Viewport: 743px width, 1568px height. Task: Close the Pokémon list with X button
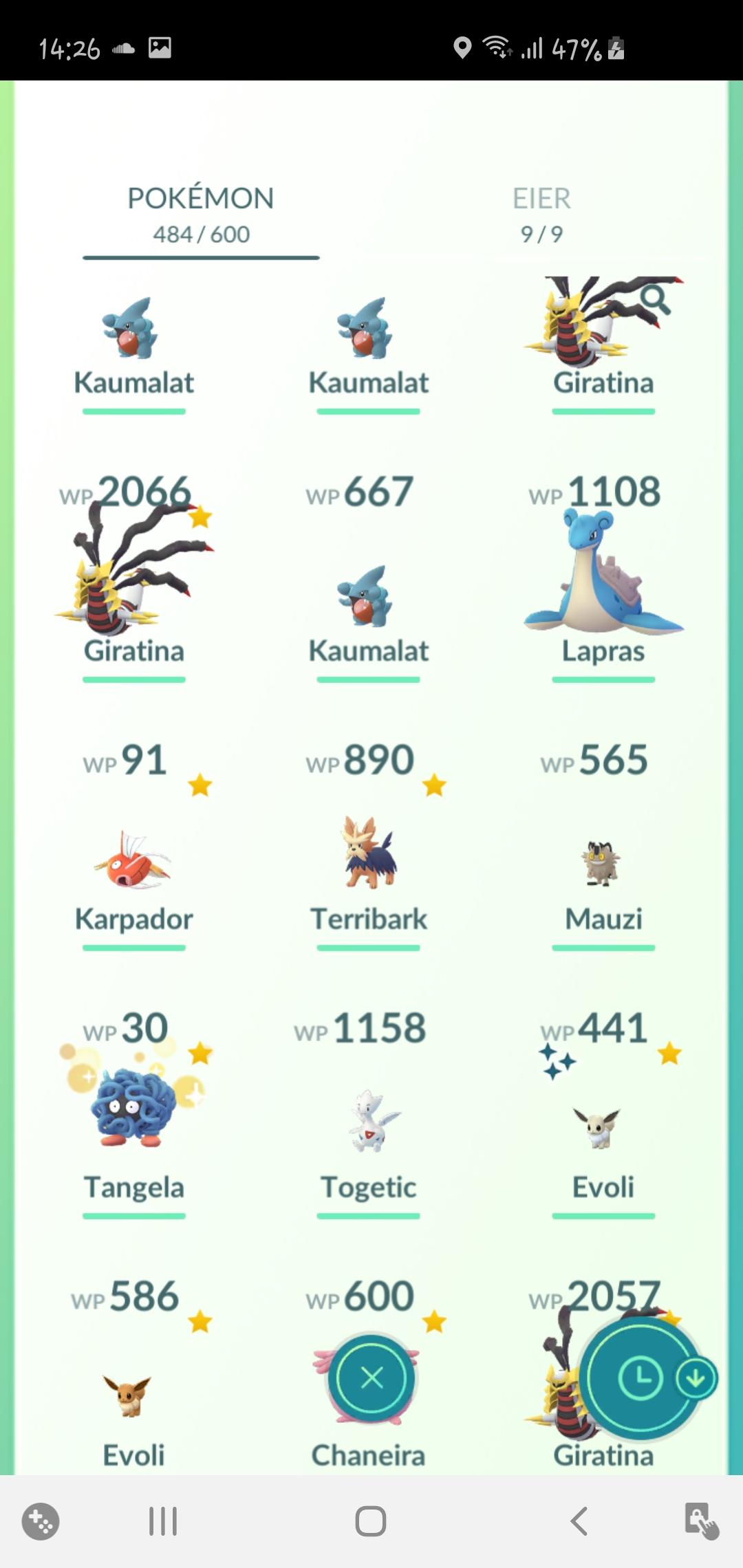tap(371, 1378)
